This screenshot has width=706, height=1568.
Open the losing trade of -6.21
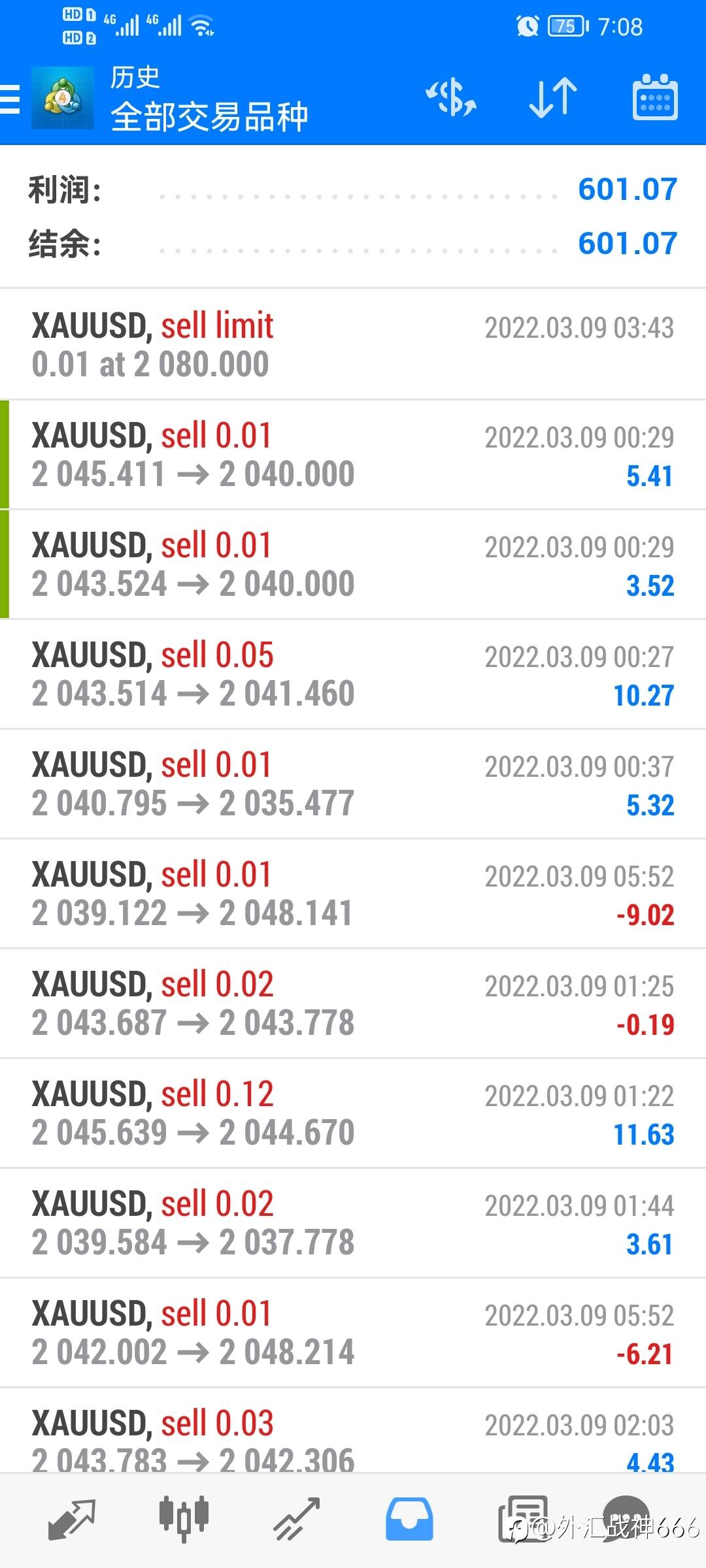(x=353, y=1333)
